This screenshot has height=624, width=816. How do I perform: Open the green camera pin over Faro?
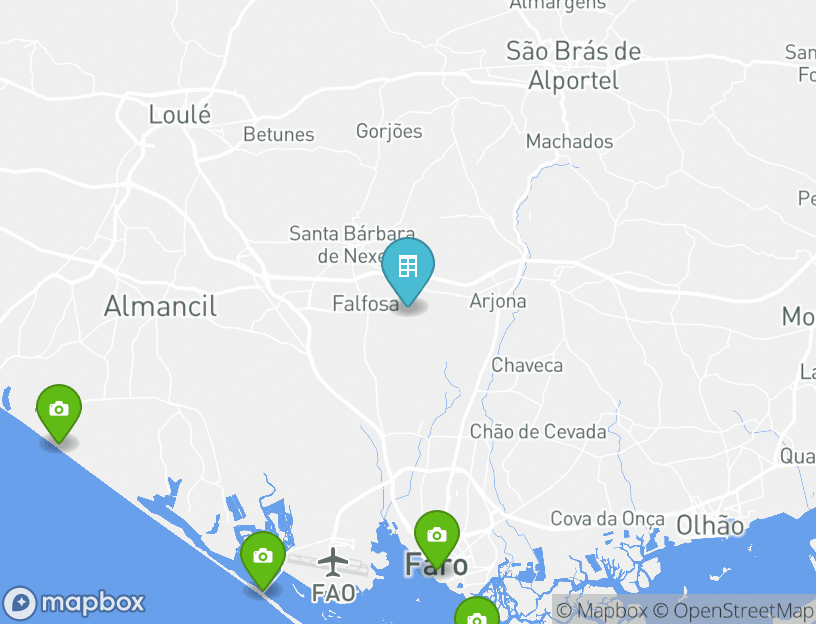tap(437, 536)
